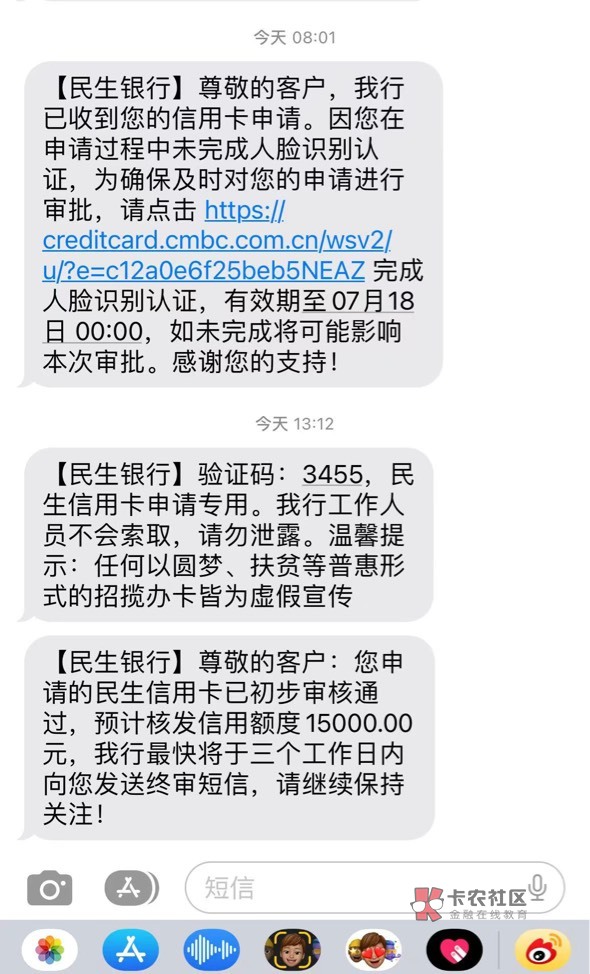This screenshot has height=974, width=590.
Task: Open the audio message waveform app
Action: [x=212, y=950]
